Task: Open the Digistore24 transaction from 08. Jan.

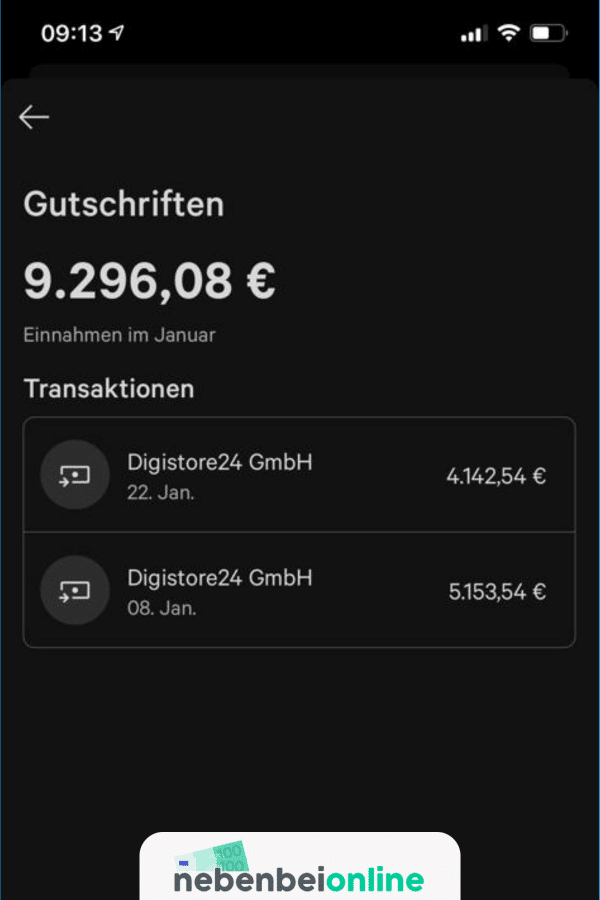Action: (299, 590)
